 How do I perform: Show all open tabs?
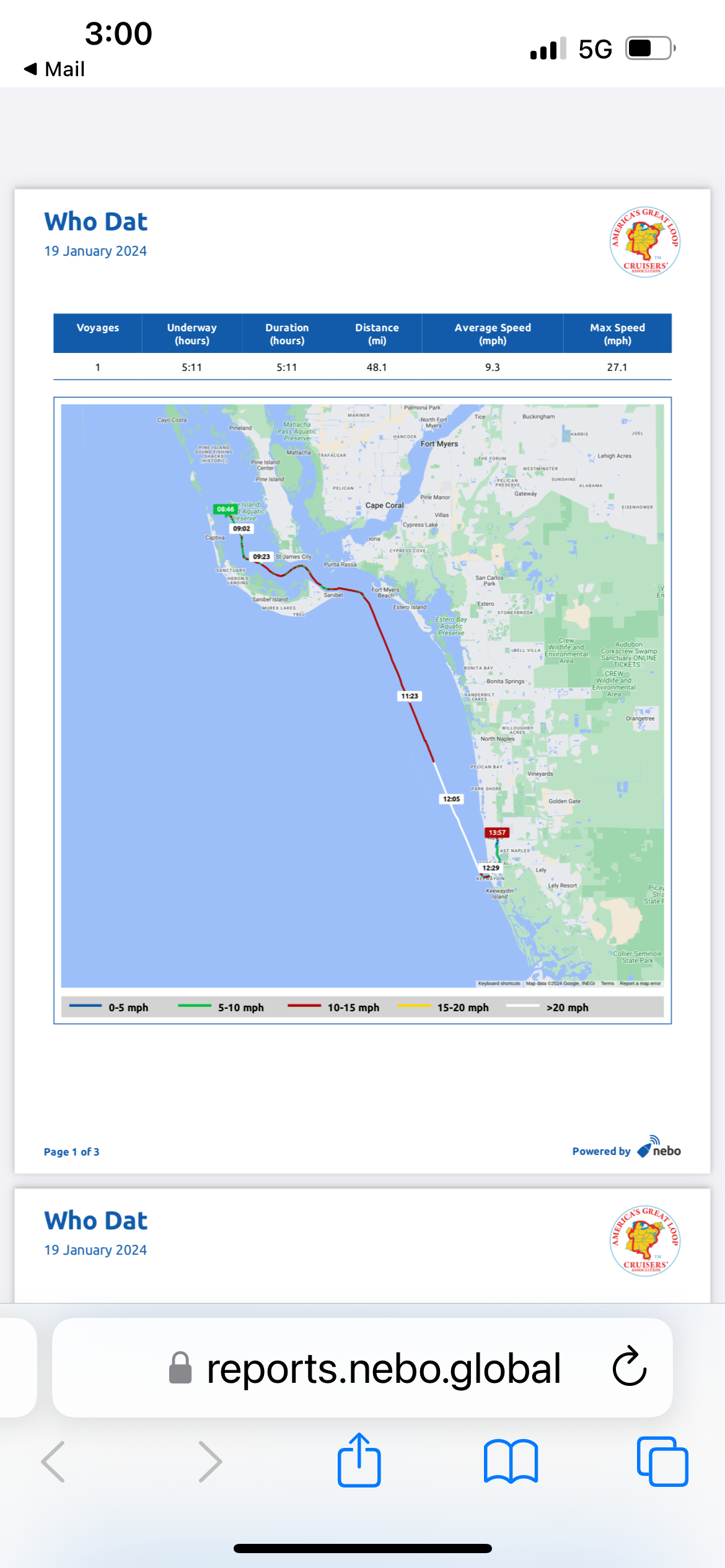[662, 1461]
